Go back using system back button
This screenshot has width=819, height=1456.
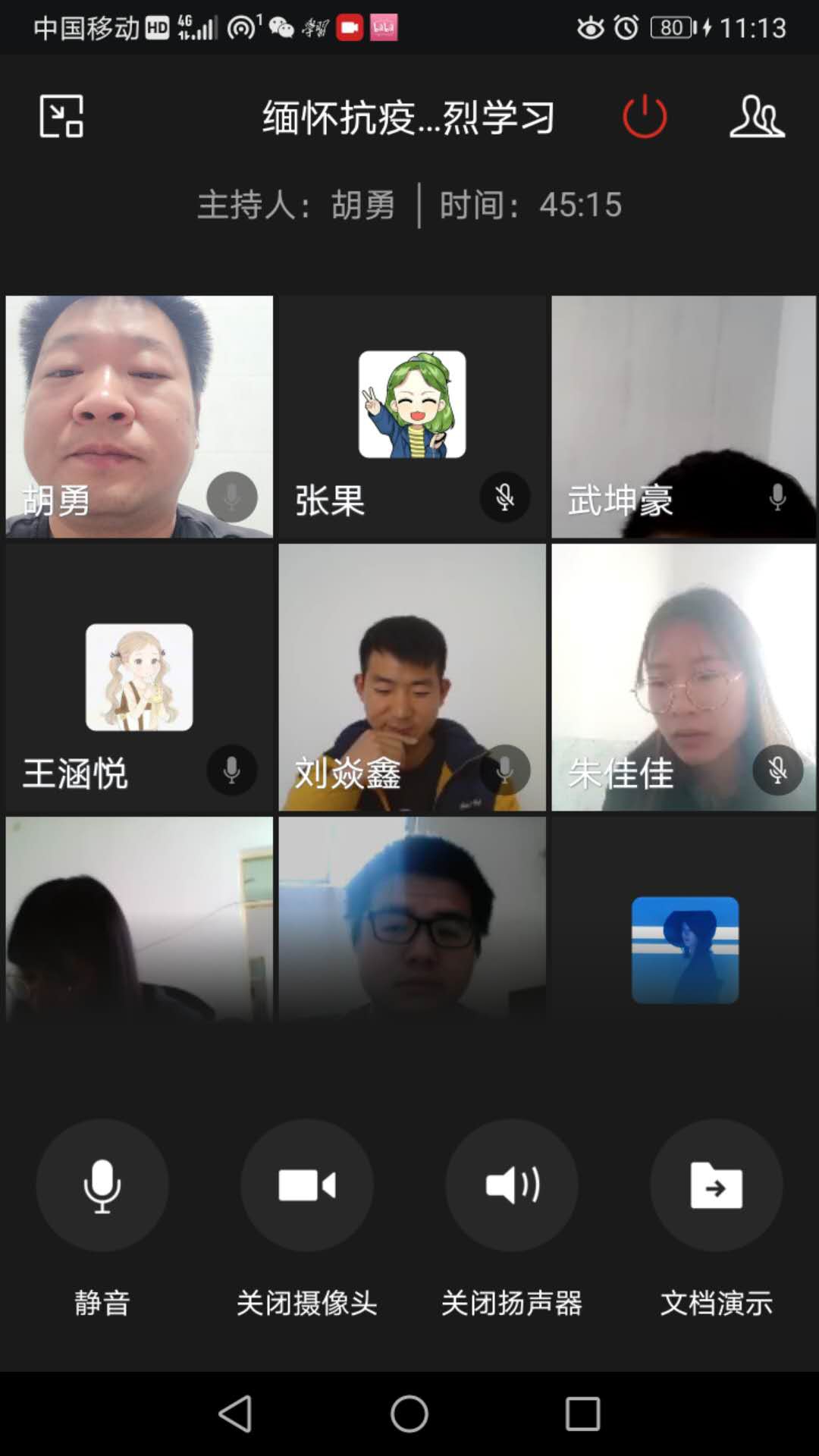[x=236, y=1414]
